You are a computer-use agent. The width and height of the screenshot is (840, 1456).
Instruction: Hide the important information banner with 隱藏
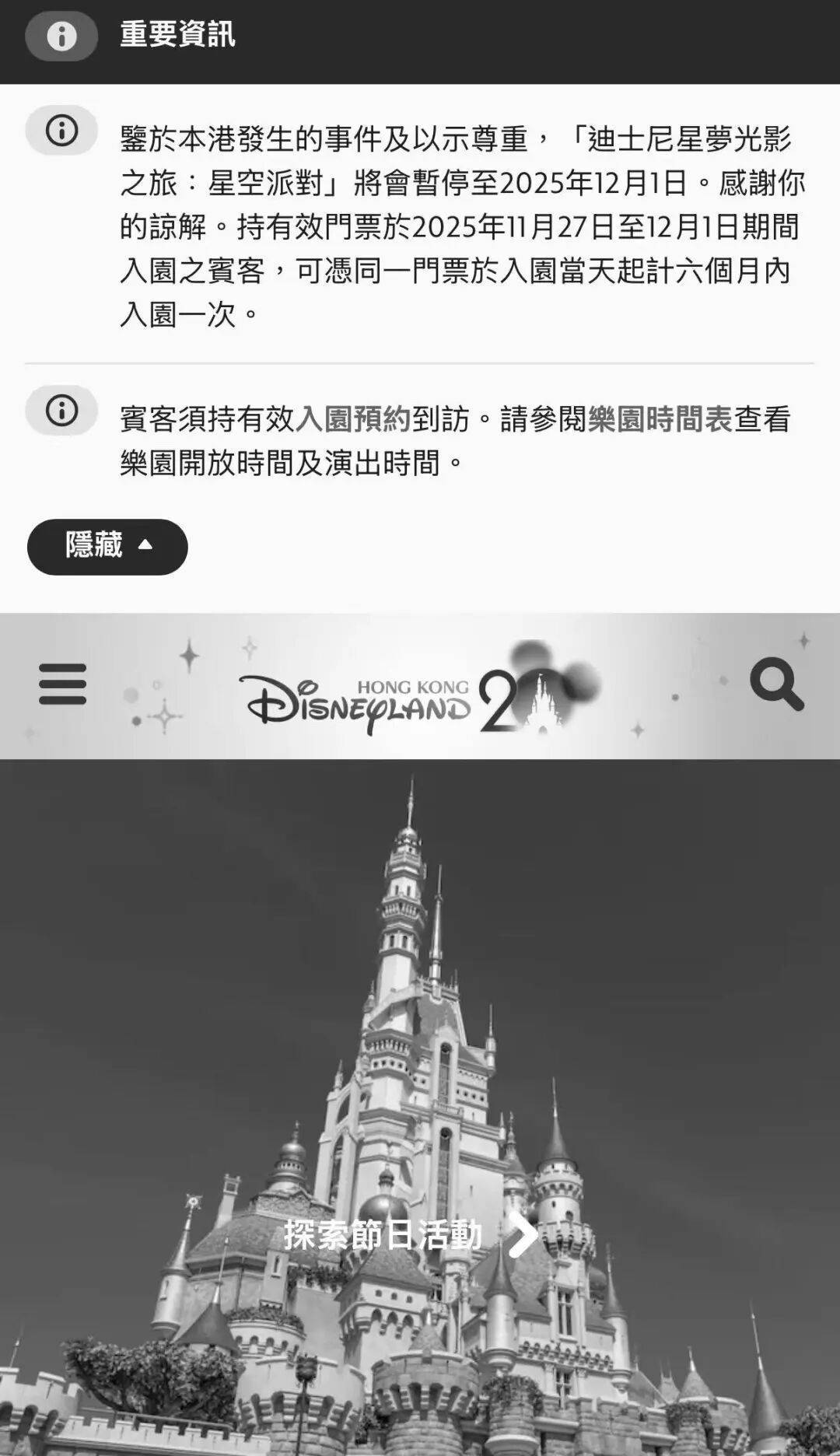tap(107, 547)
